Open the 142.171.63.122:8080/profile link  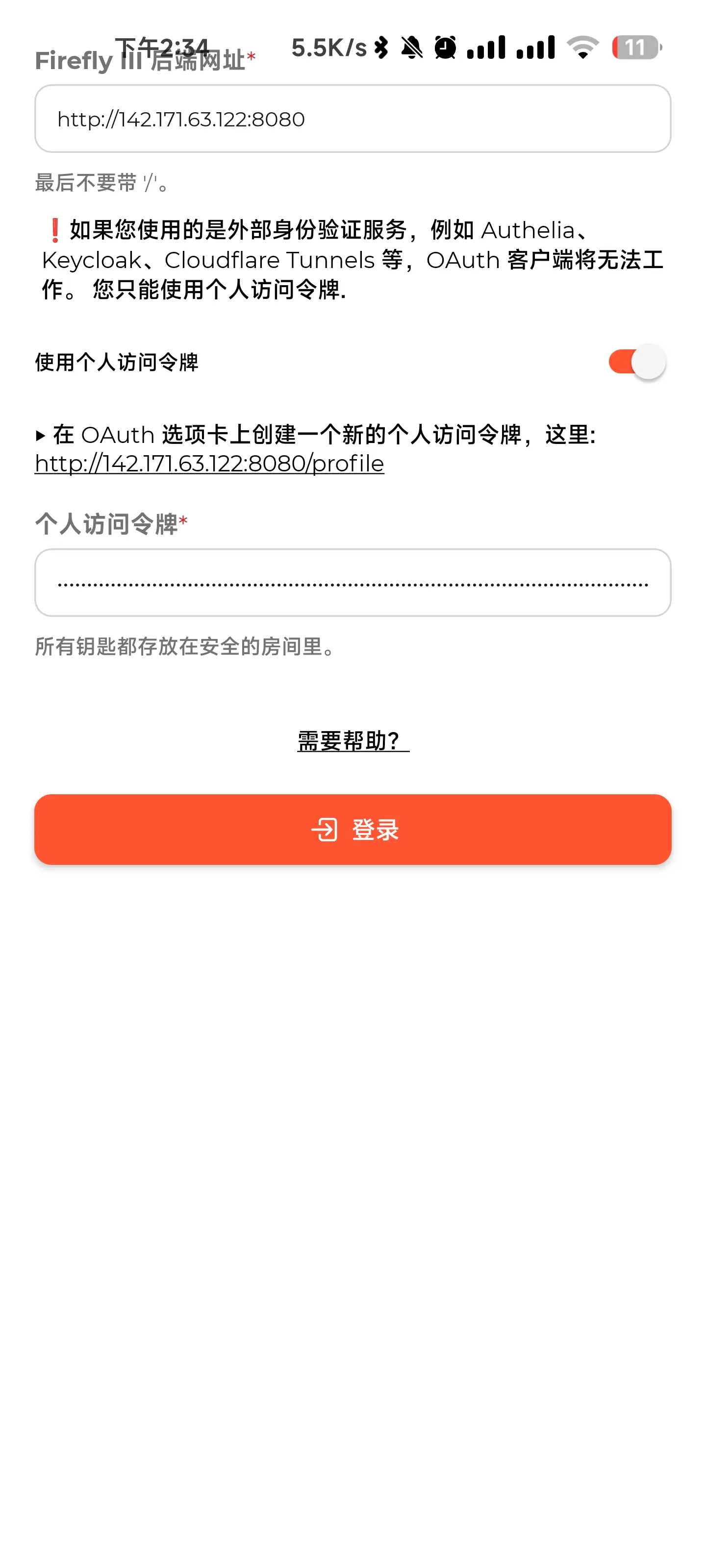209,464
